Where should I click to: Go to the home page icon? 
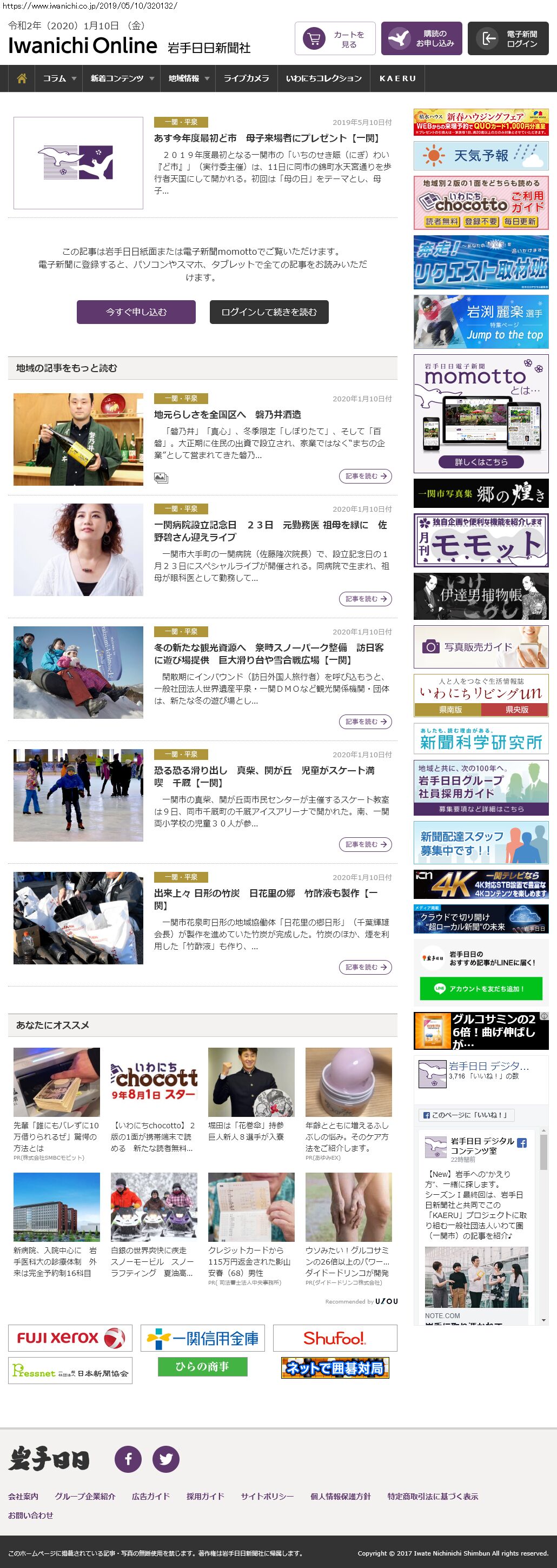[x=22, y=78]
